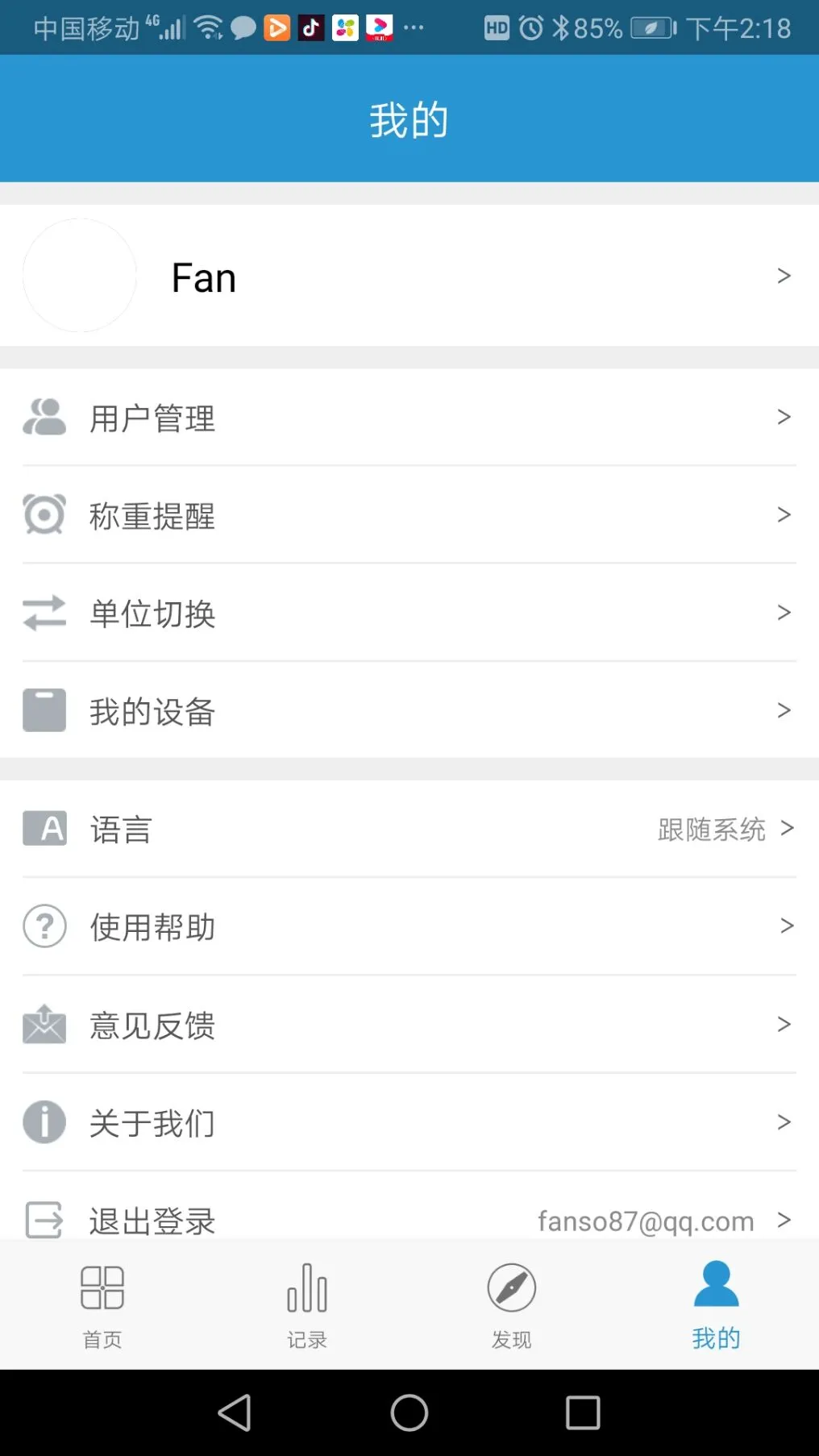Open 关于我们 about us

point(409,1122)
